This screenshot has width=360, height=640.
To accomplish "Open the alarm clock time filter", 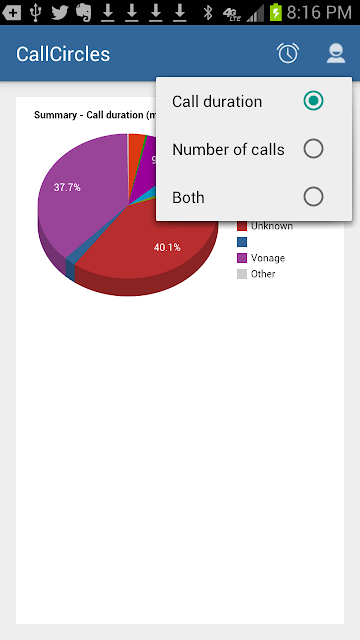I will [288, 53].
